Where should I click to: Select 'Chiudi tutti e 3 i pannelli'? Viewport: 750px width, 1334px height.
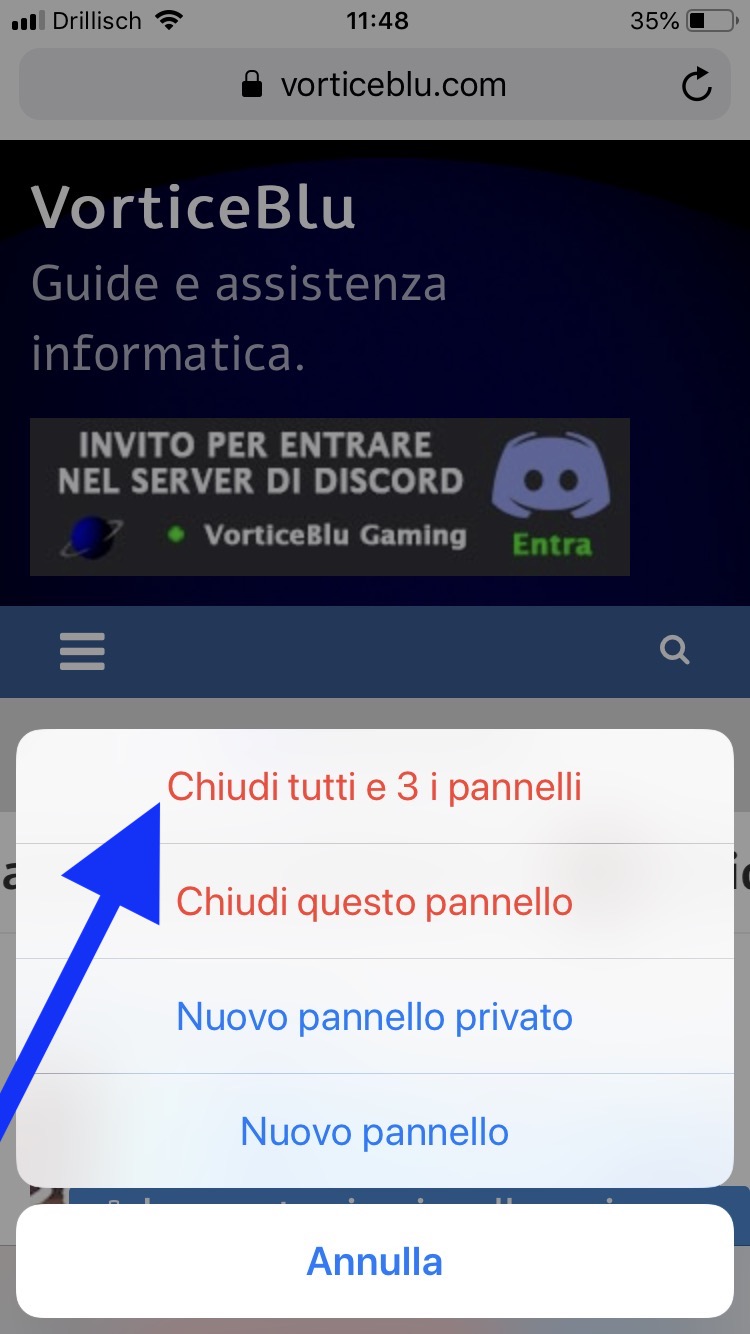(374, 787)
